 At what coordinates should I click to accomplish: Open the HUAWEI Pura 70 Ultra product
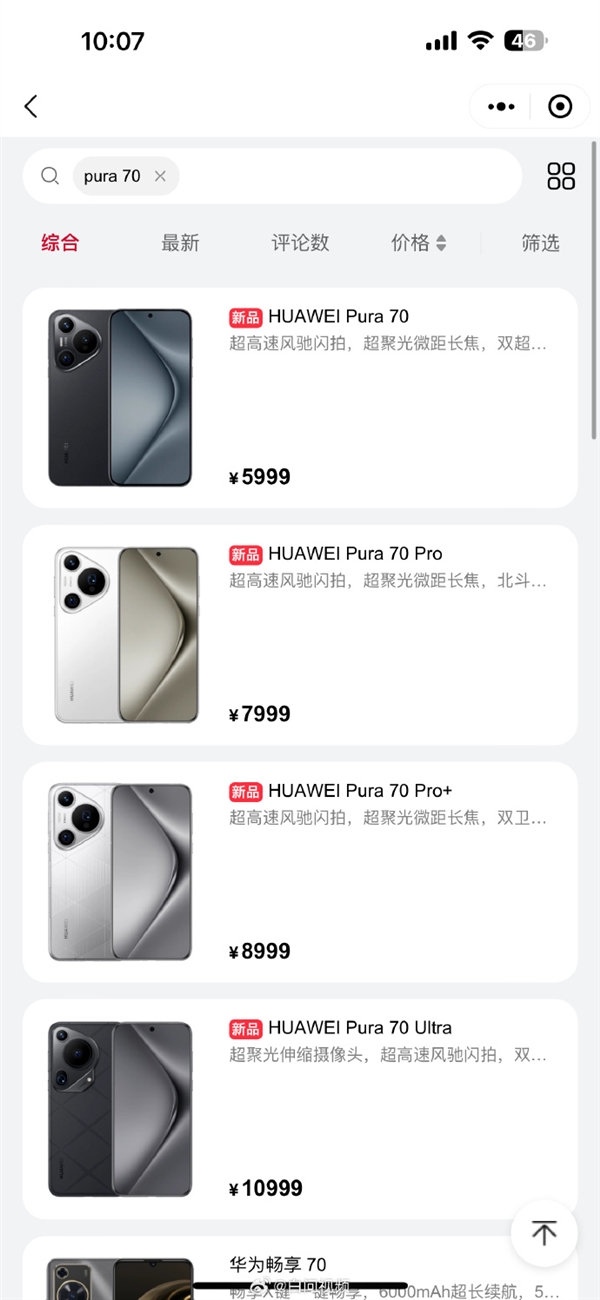coord(300,1108)
